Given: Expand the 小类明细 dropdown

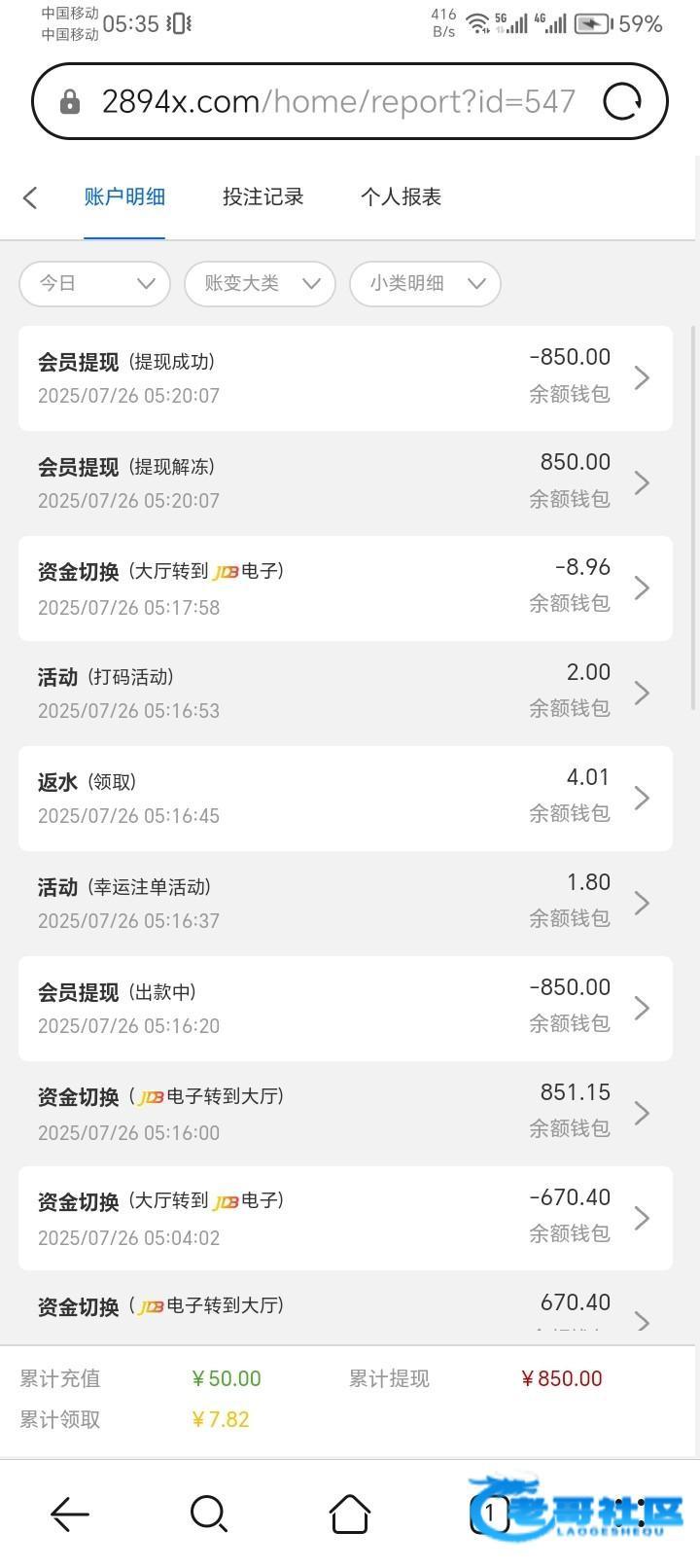Looking at the screenshot, I should [425, 283].
